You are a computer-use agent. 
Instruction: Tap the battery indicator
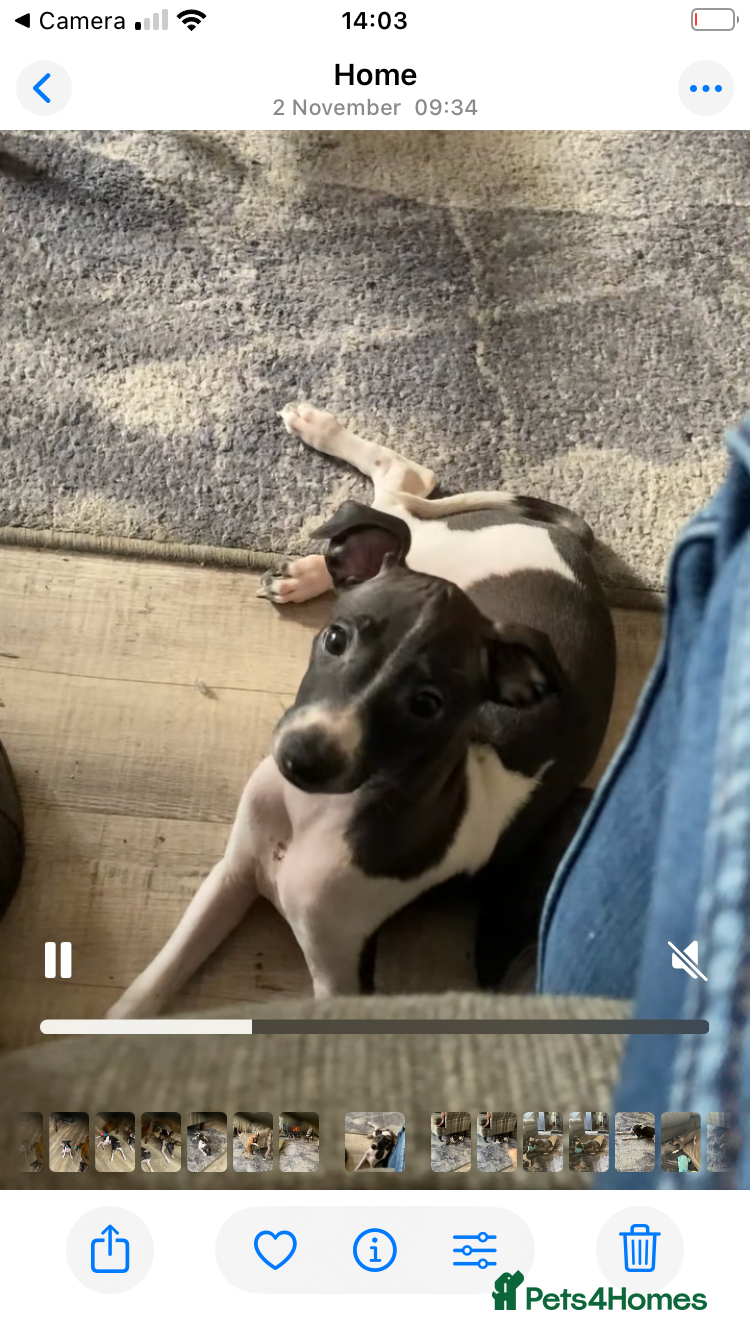click(712, 18)
